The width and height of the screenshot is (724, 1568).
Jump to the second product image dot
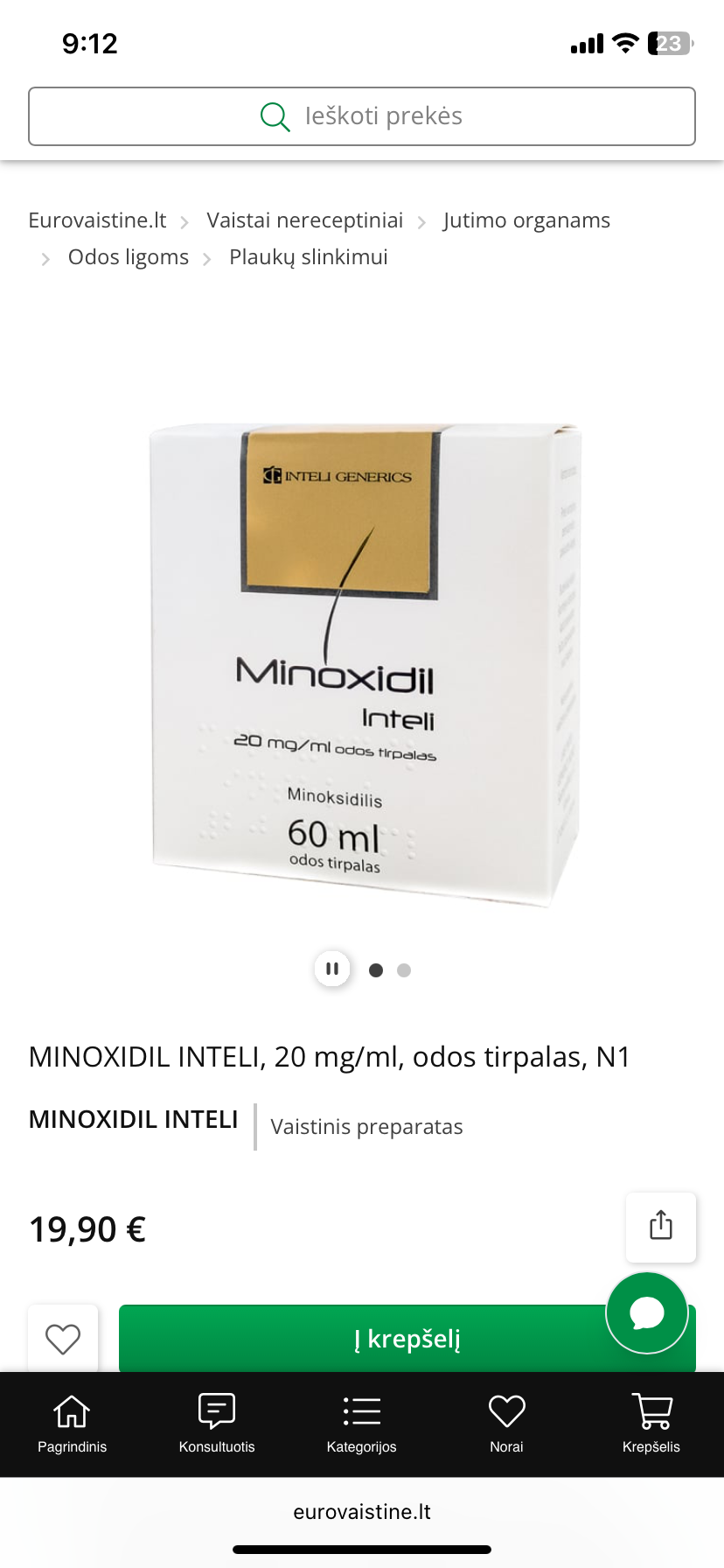[x=404, y=969]
